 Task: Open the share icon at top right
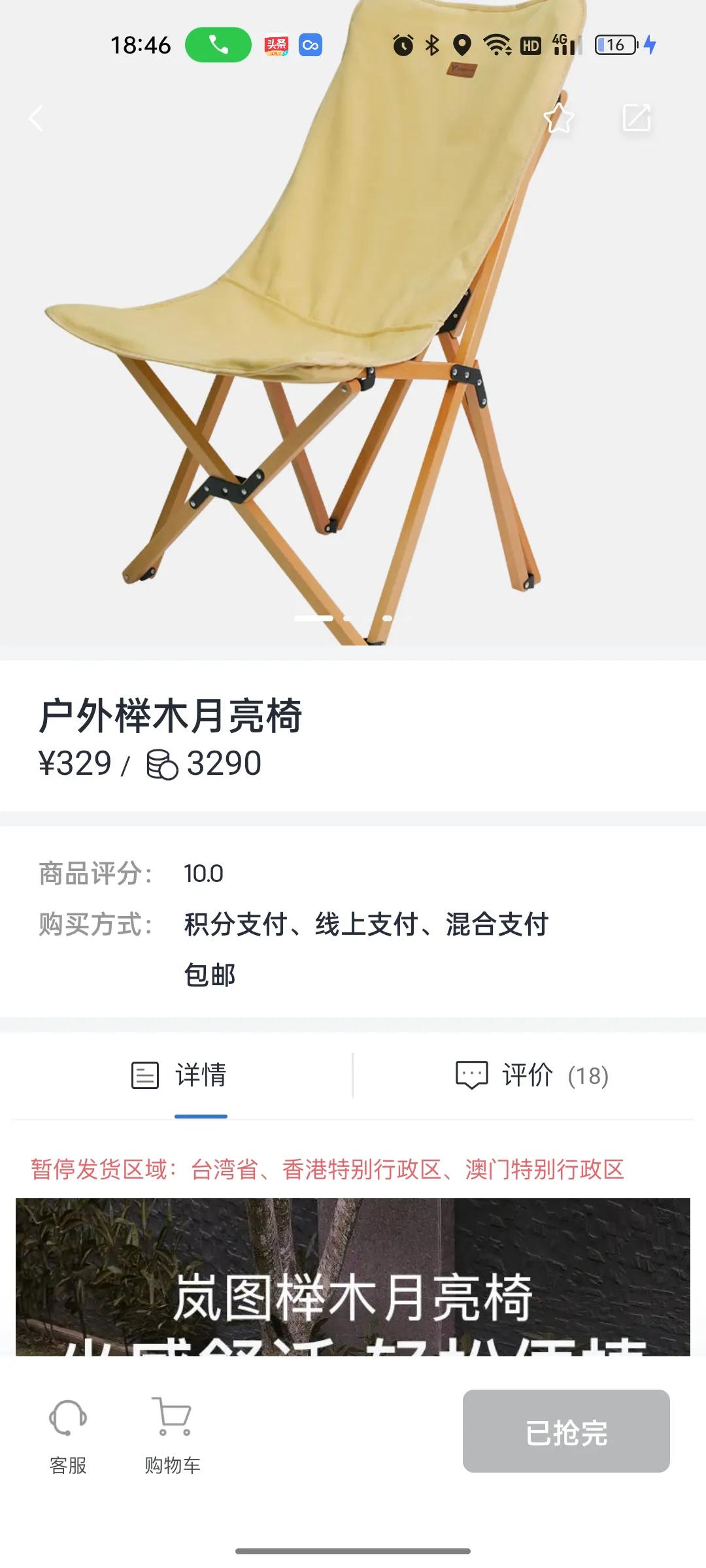[x=635, y=118]
